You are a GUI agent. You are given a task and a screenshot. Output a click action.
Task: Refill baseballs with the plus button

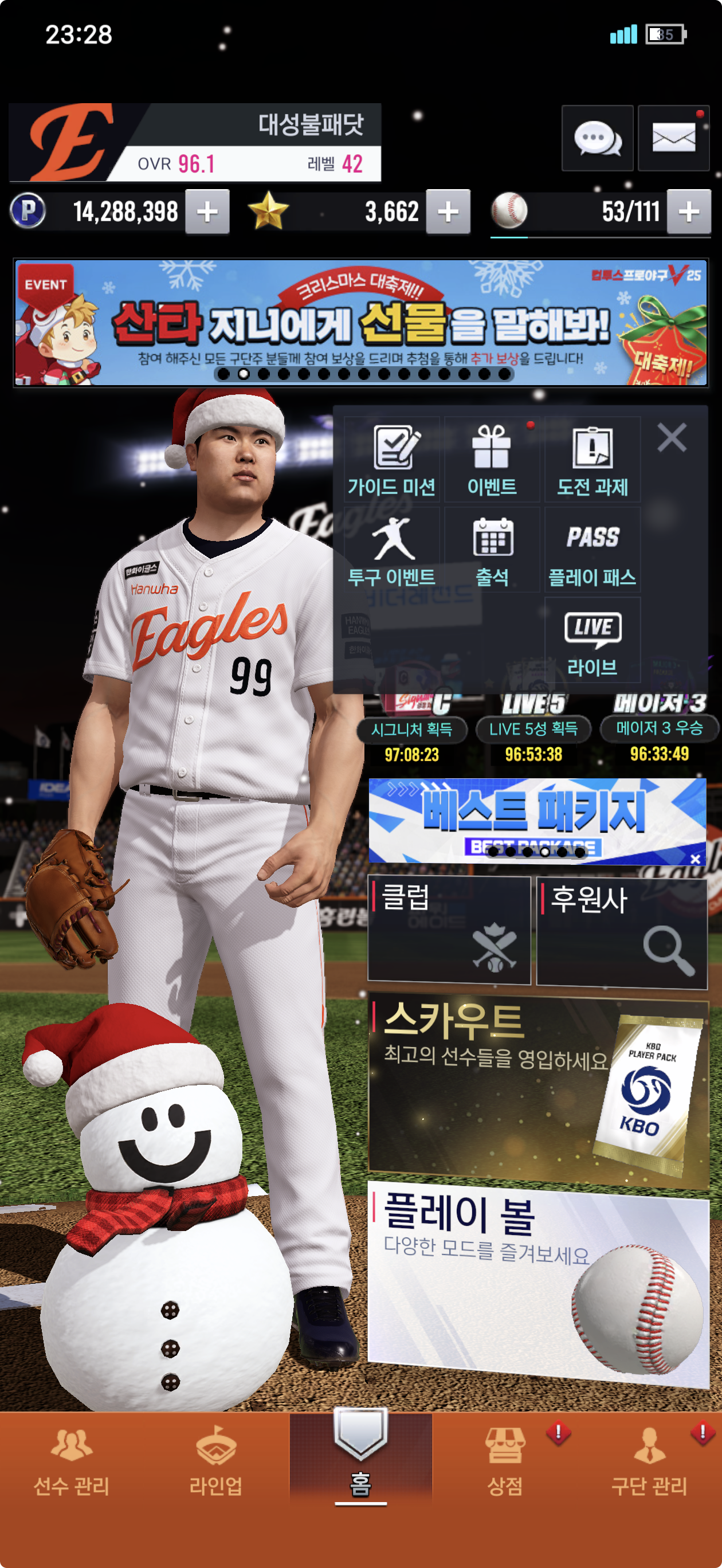pos(689,212)
